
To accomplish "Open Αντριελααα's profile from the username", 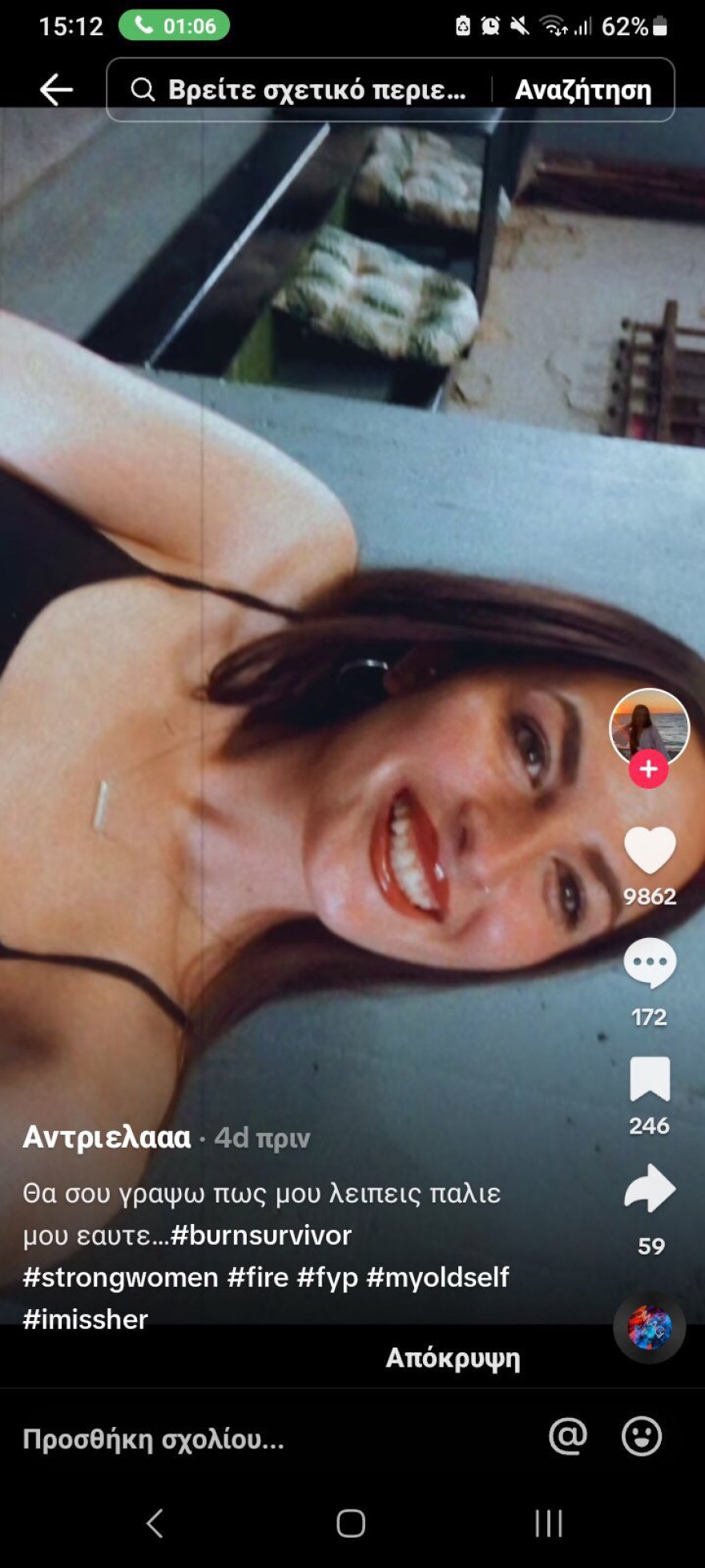I will pyautogui.click(x=107, y=1137).
